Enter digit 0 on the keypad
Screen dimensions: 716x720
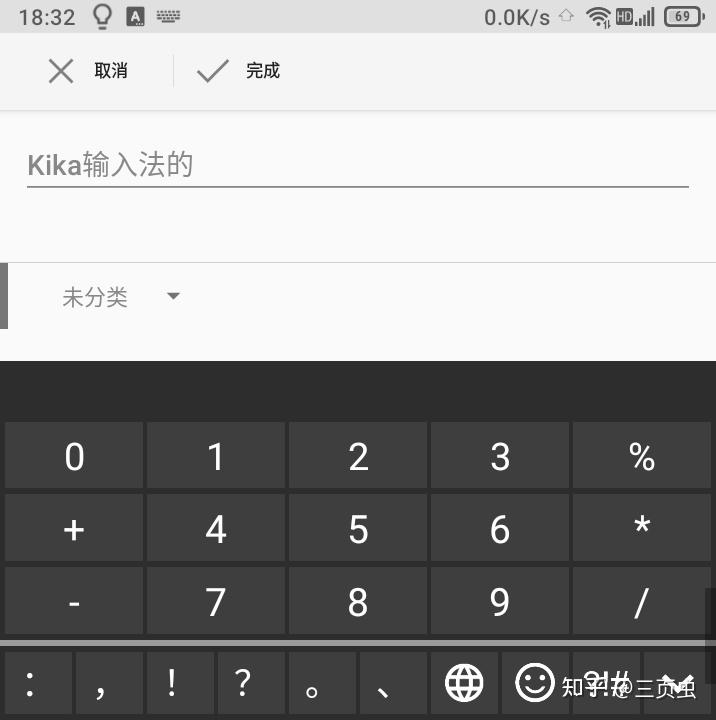[74, 456]
